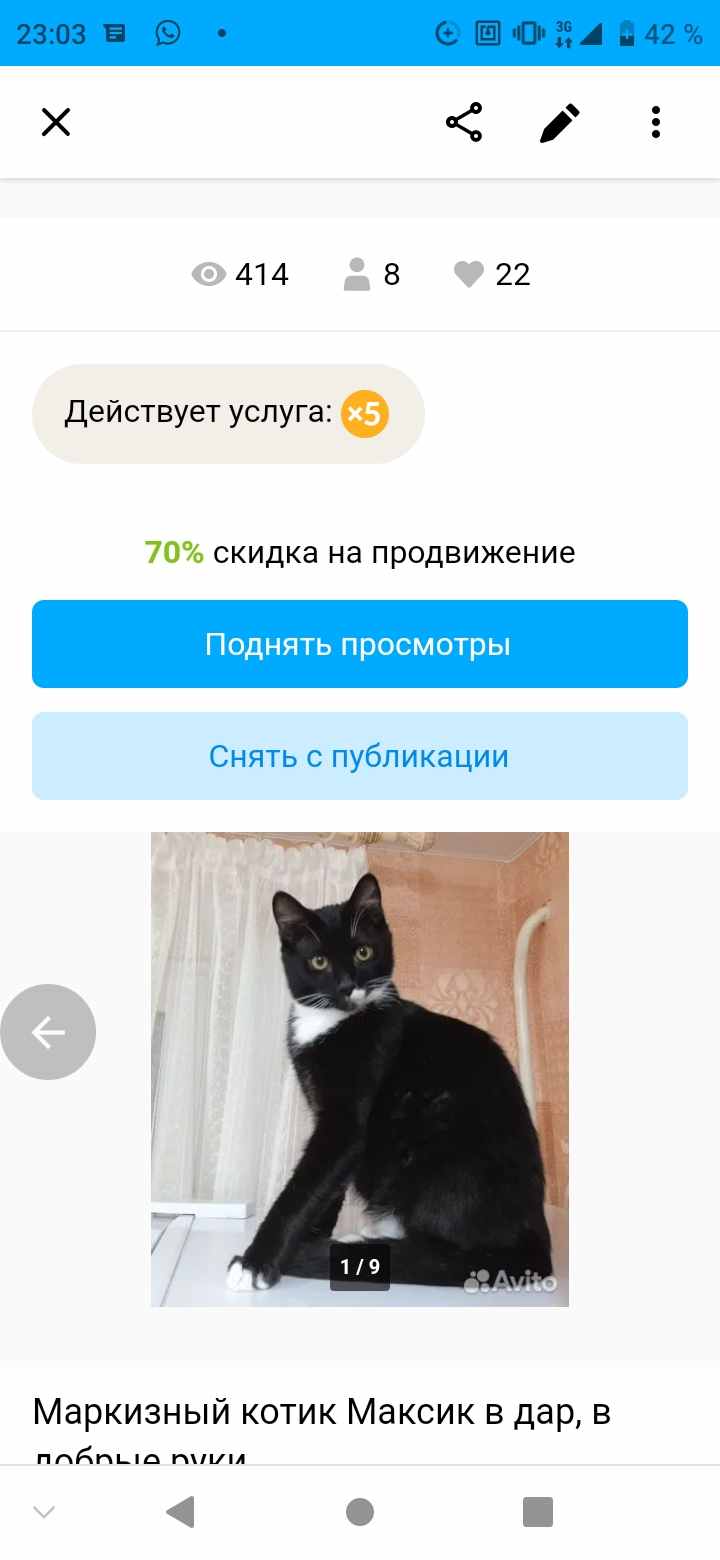Go to previous photo with the arrow
The height and width of the screenshot is (1560, 720).
coord(48,1032)
